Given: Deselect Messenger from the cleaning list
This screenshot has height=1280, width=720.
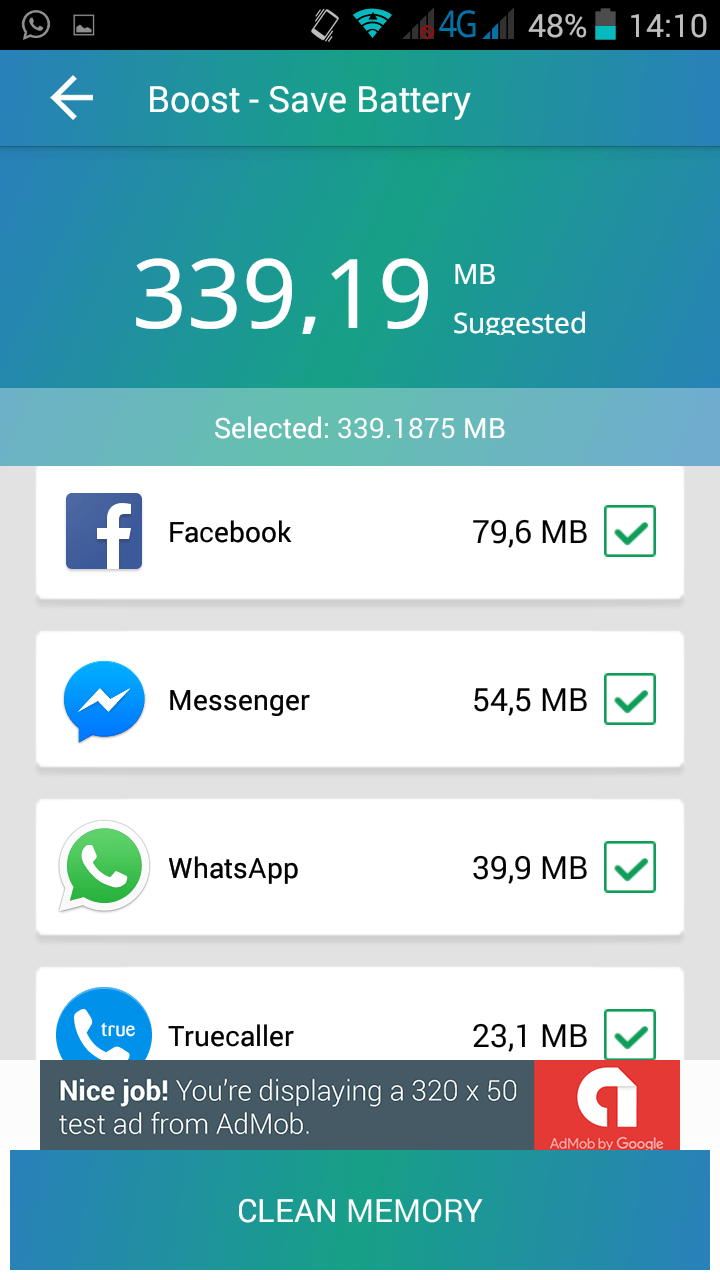Looking at the screenshot, I should click(x=629, y=699).
